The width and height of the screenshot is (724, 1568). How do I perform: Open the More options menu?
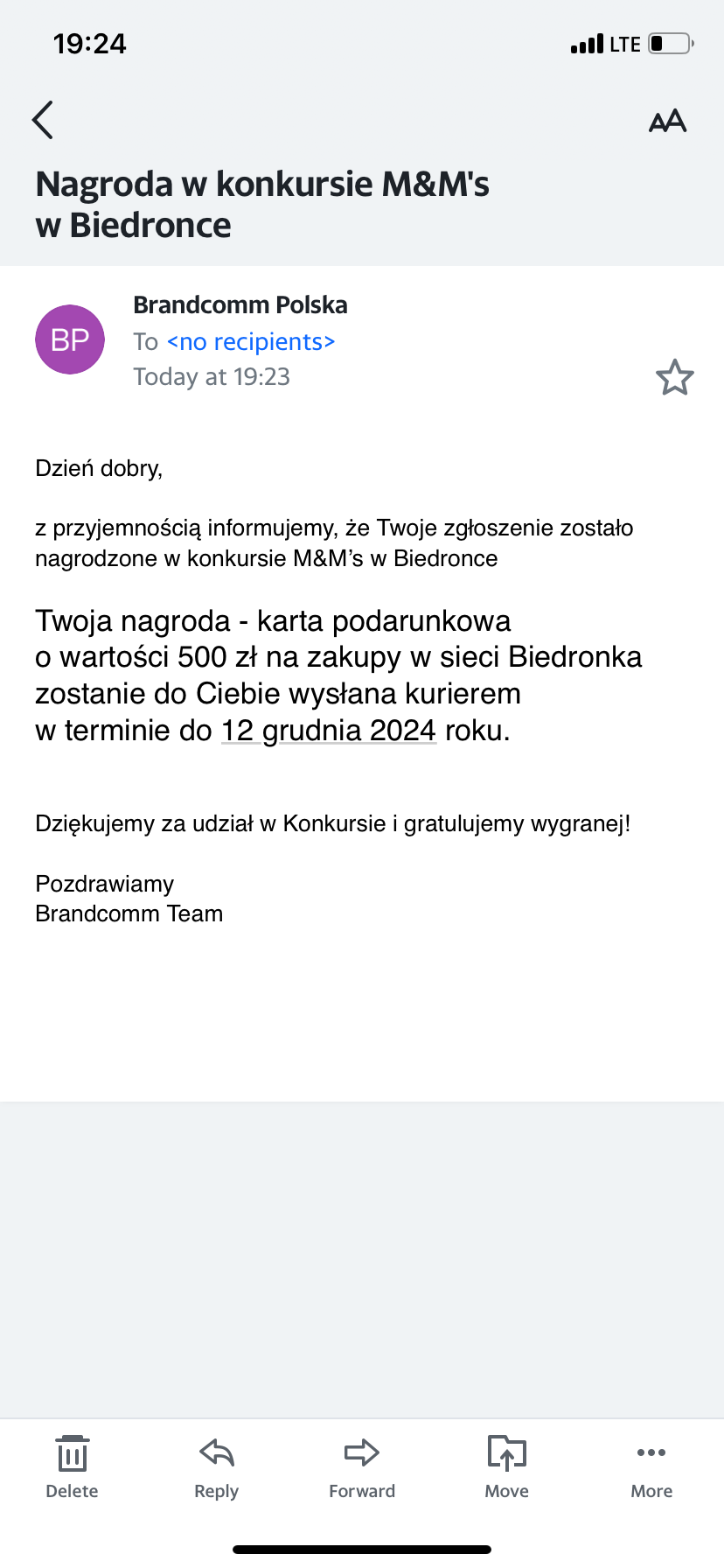[651, 1466]
